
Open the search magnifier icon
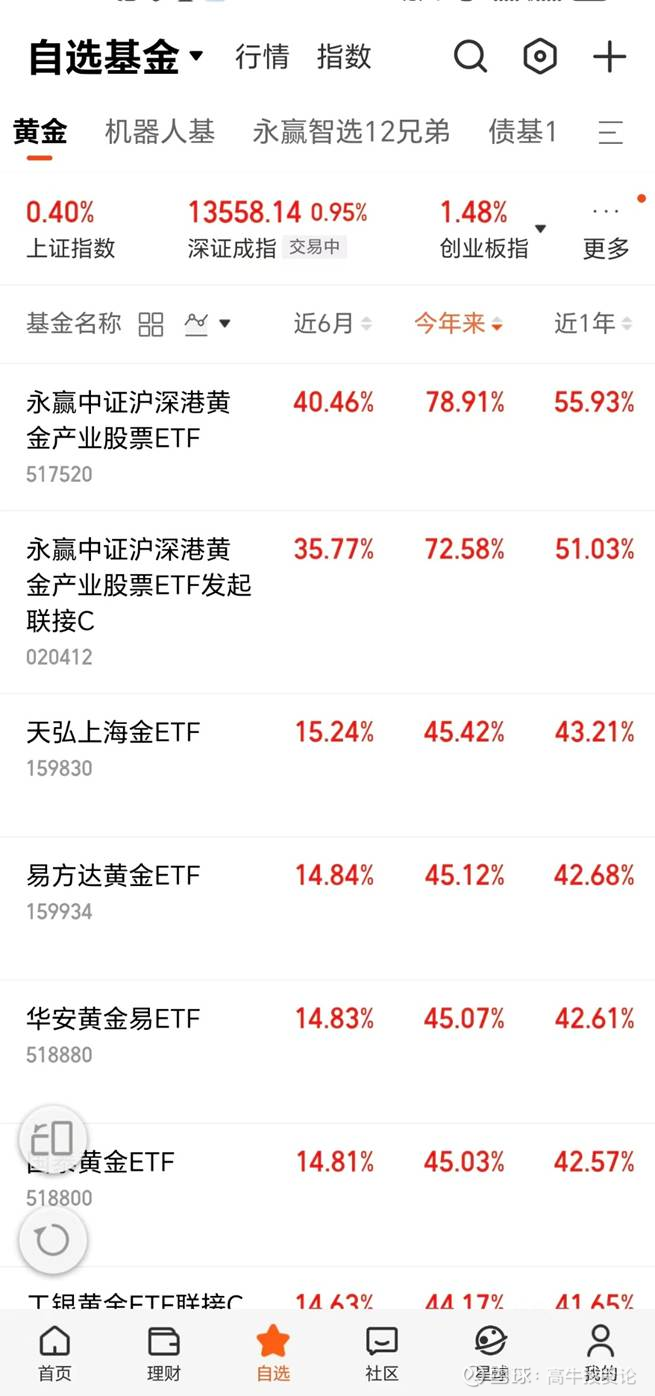coord(470,57)
